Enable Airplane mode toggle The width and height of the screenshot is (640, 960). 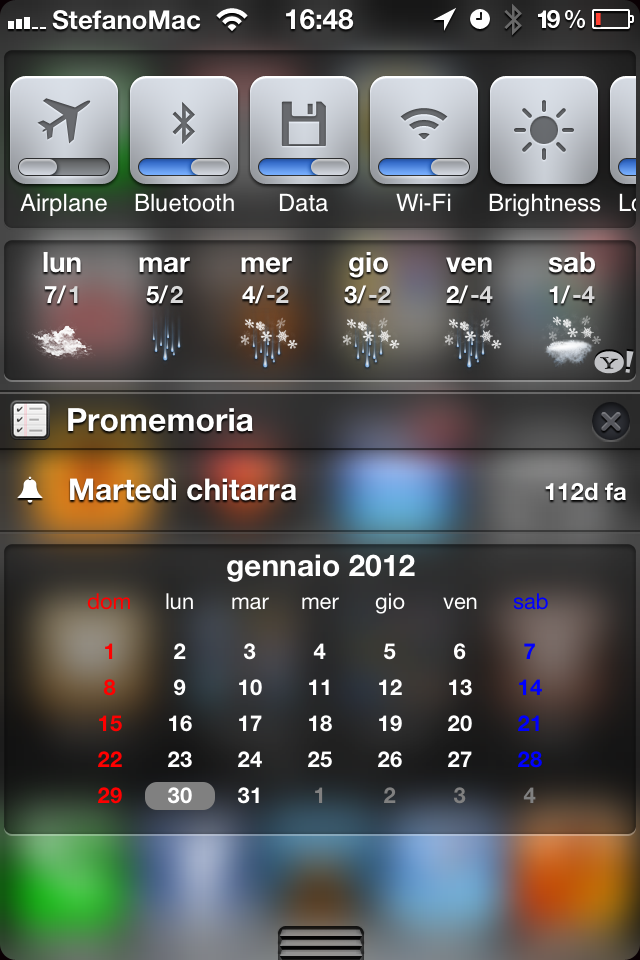pyautogui.click(x=64, y=131)
